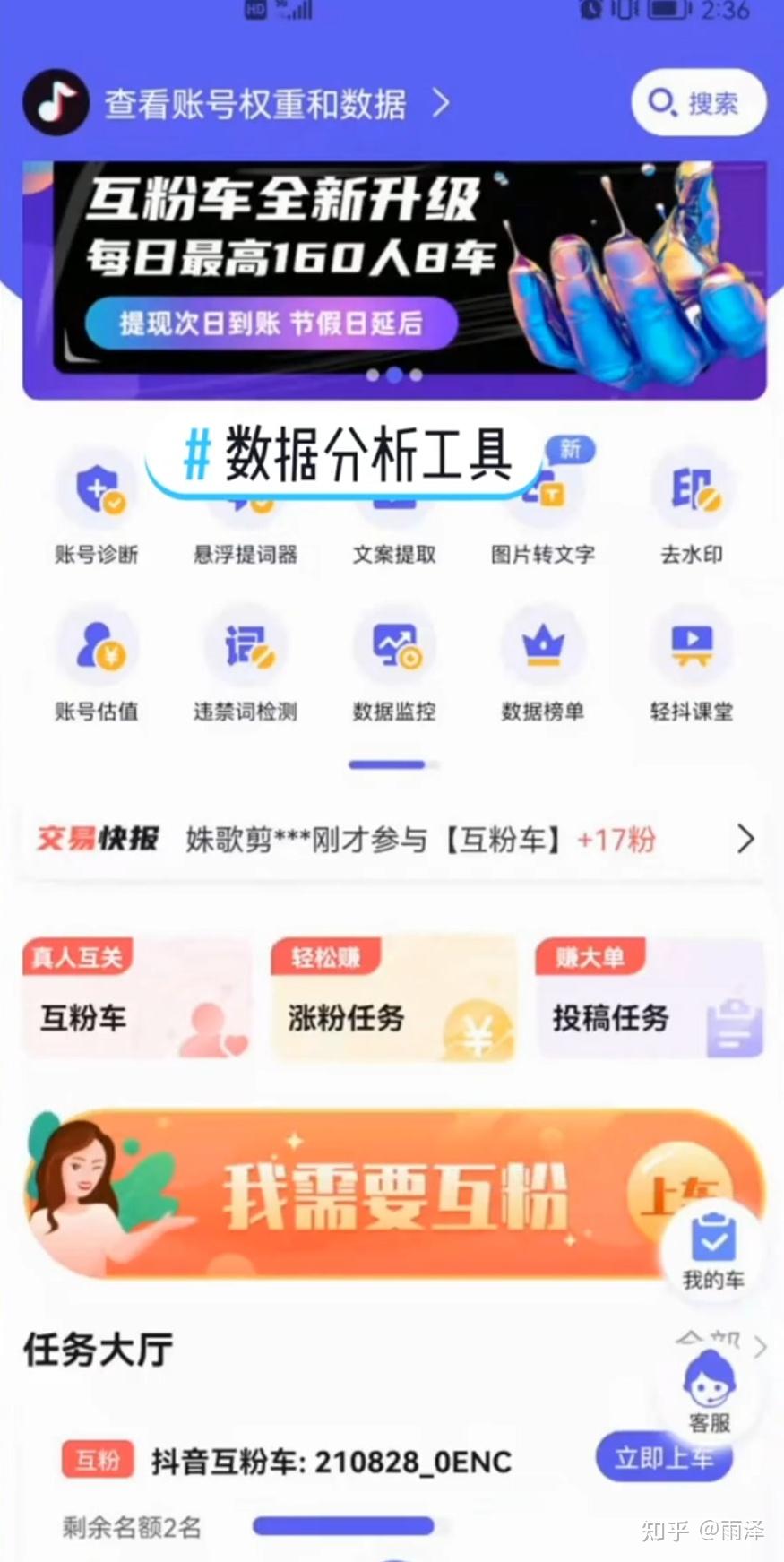
Task: Expand the 交易快报 news arrow
Action: pos(745,839)
